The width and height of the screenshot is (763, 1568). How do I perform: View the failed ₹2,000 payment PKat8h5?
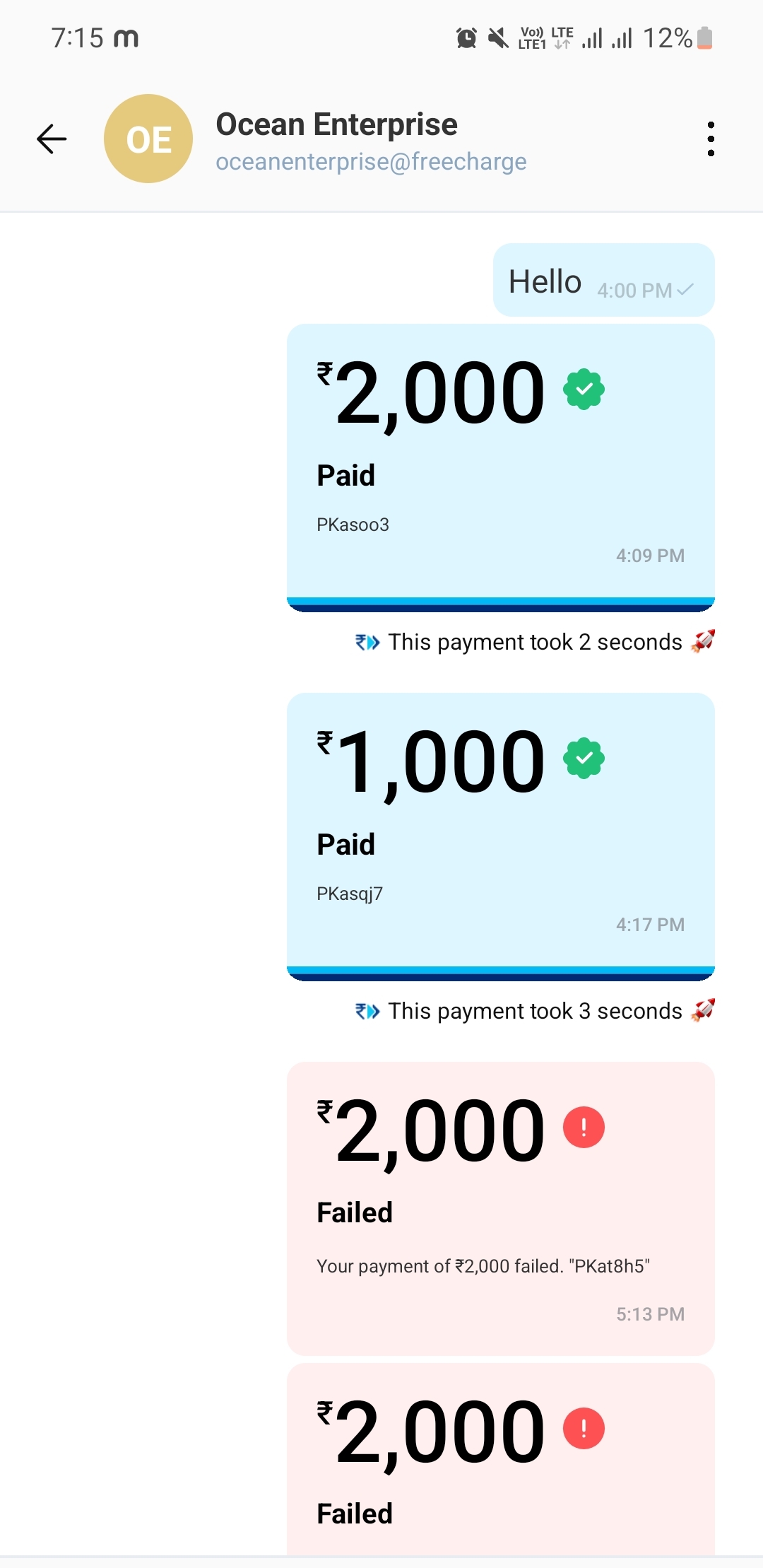tap(500, 1207)
